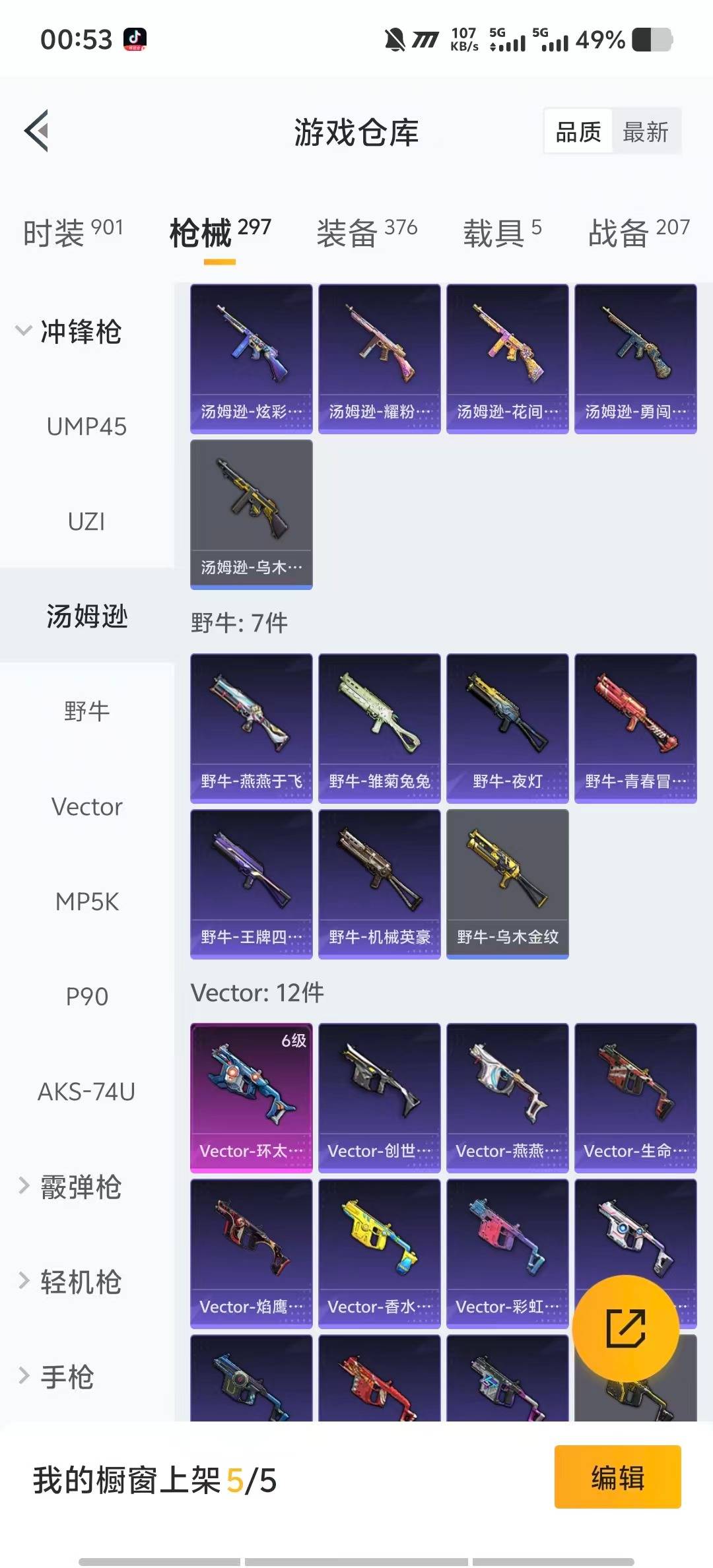Sort by 最新

tap(645, 132)
